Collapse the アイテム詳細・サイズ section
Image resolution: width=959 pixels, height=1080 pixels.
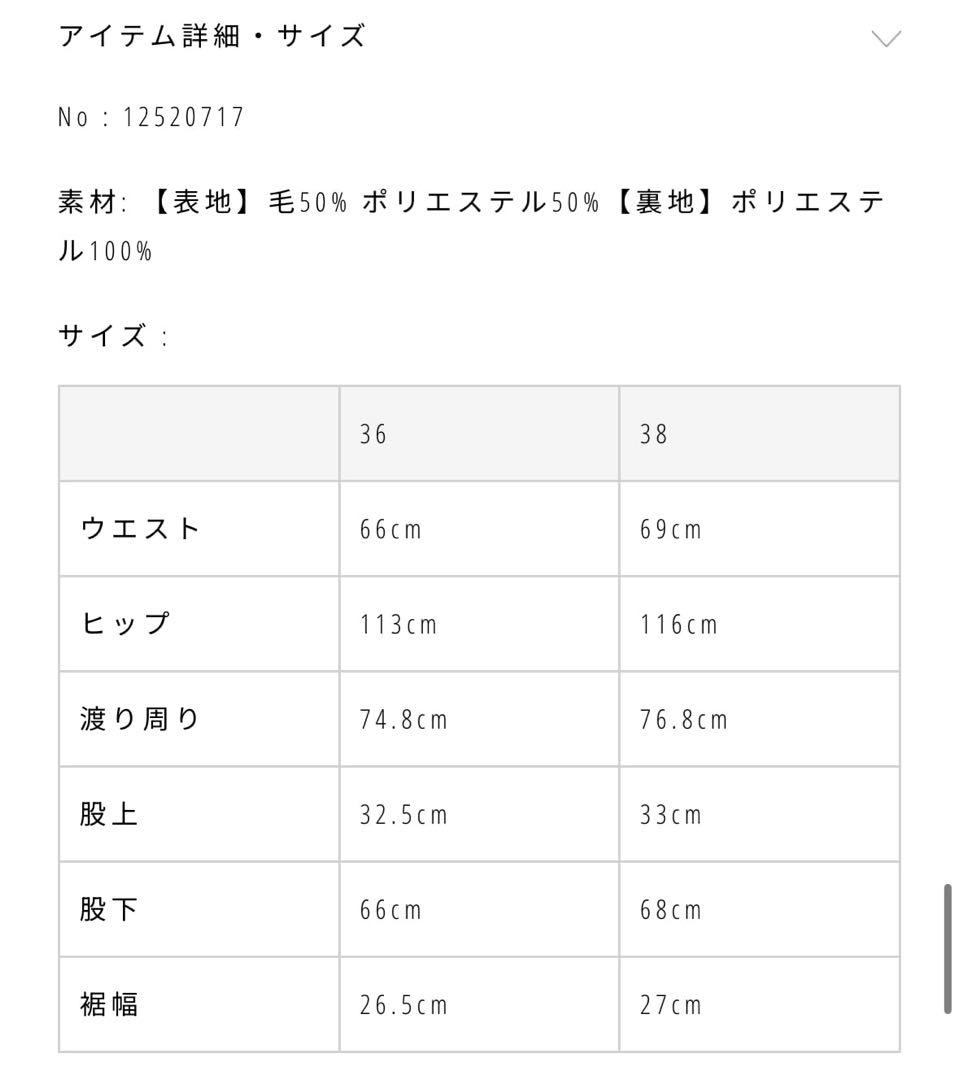pyautogui.click(x=886, y=39)
